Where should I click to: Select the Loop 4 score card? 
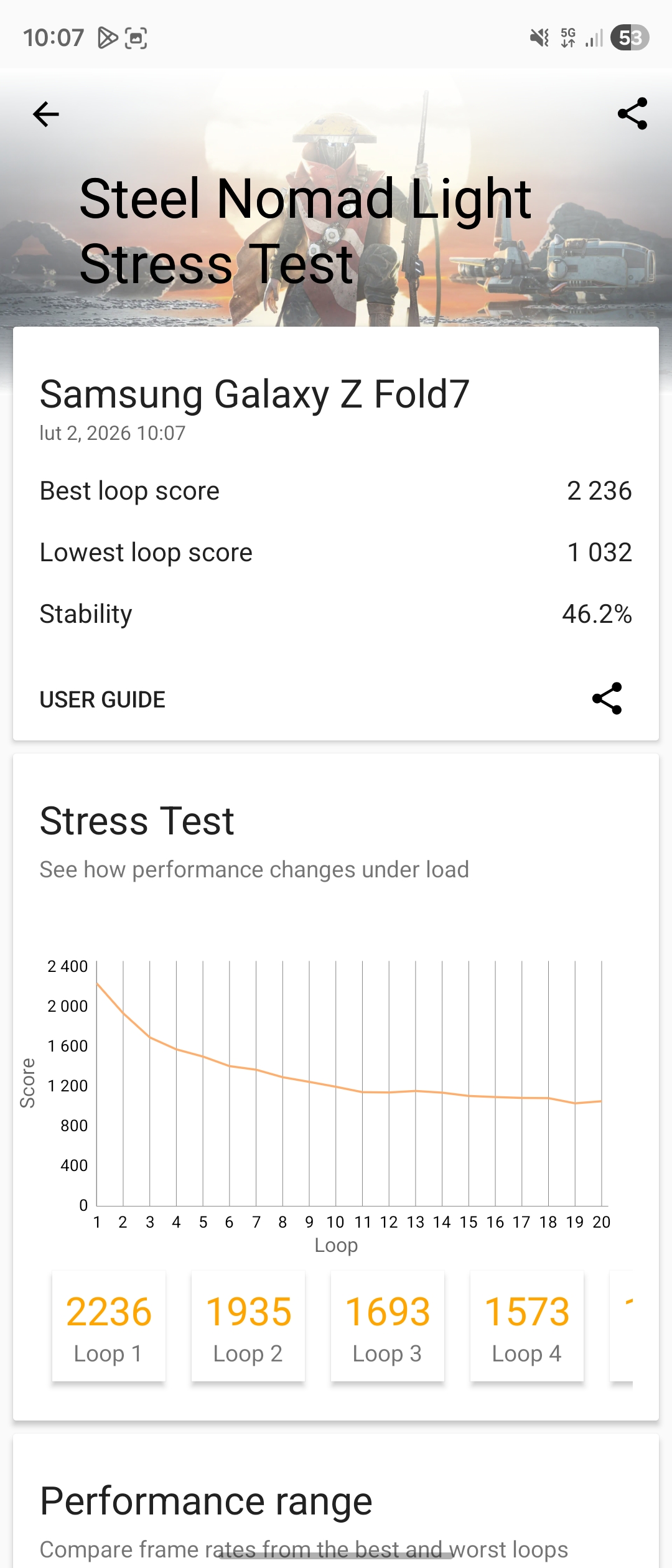coord(527,1327)
